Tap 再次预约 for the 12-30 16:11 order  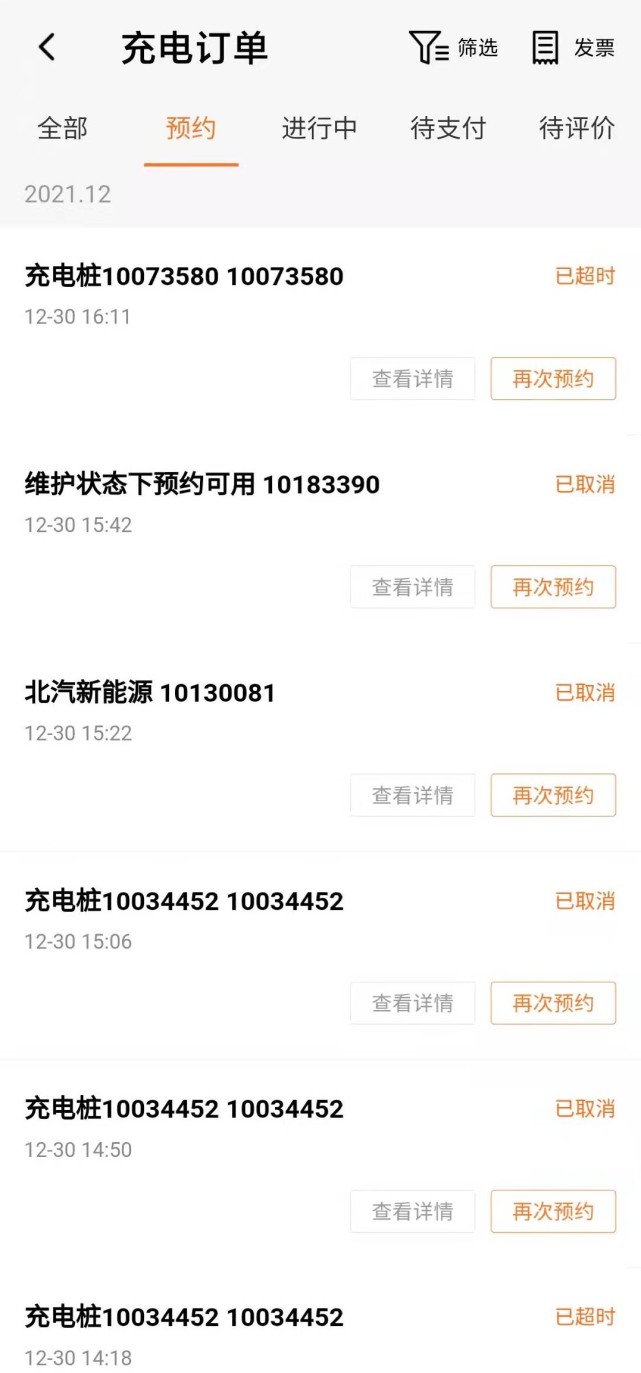553,379
